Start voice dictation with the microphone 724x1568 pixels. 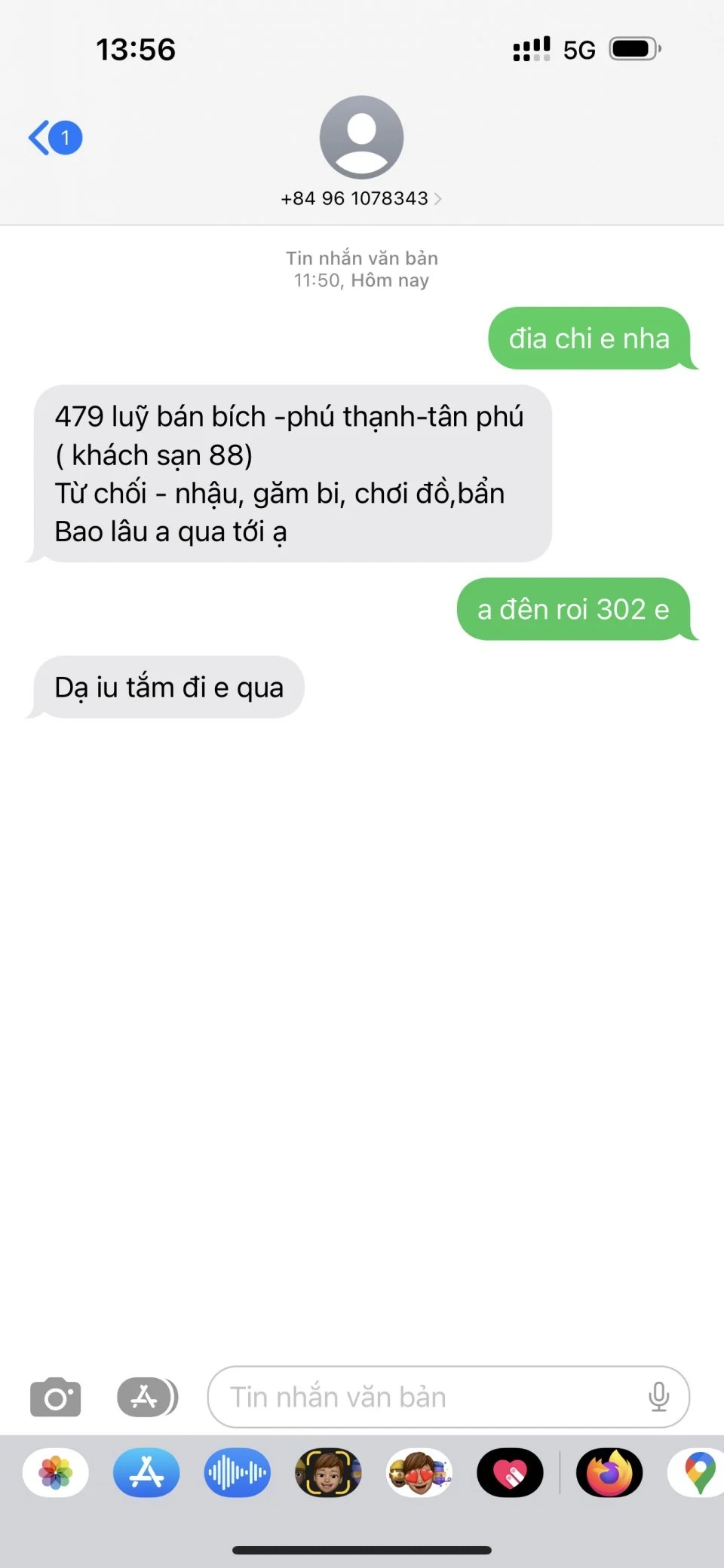coord(658,1397)
